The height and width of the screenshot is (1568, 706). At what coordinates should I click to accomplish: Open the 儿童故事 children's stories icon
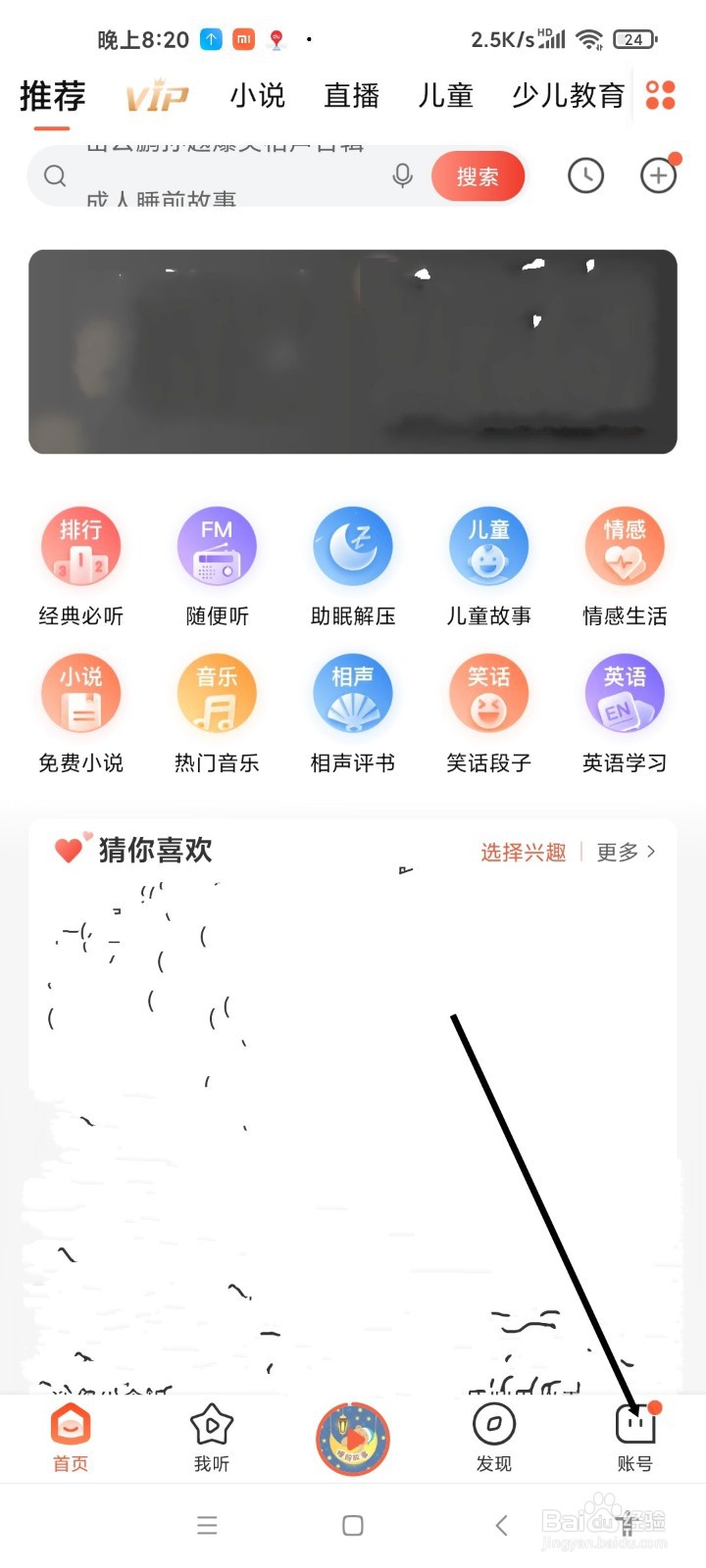click(x=488, y=546)
